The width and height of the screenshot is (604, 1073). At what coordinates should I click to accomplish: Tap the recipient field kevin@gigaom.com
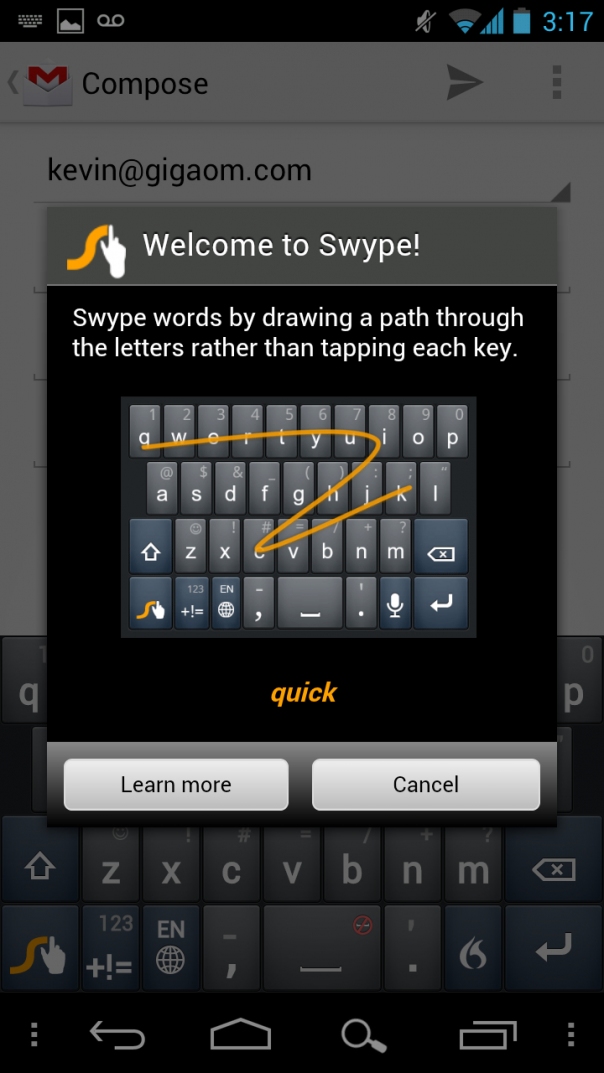(180, 171)
